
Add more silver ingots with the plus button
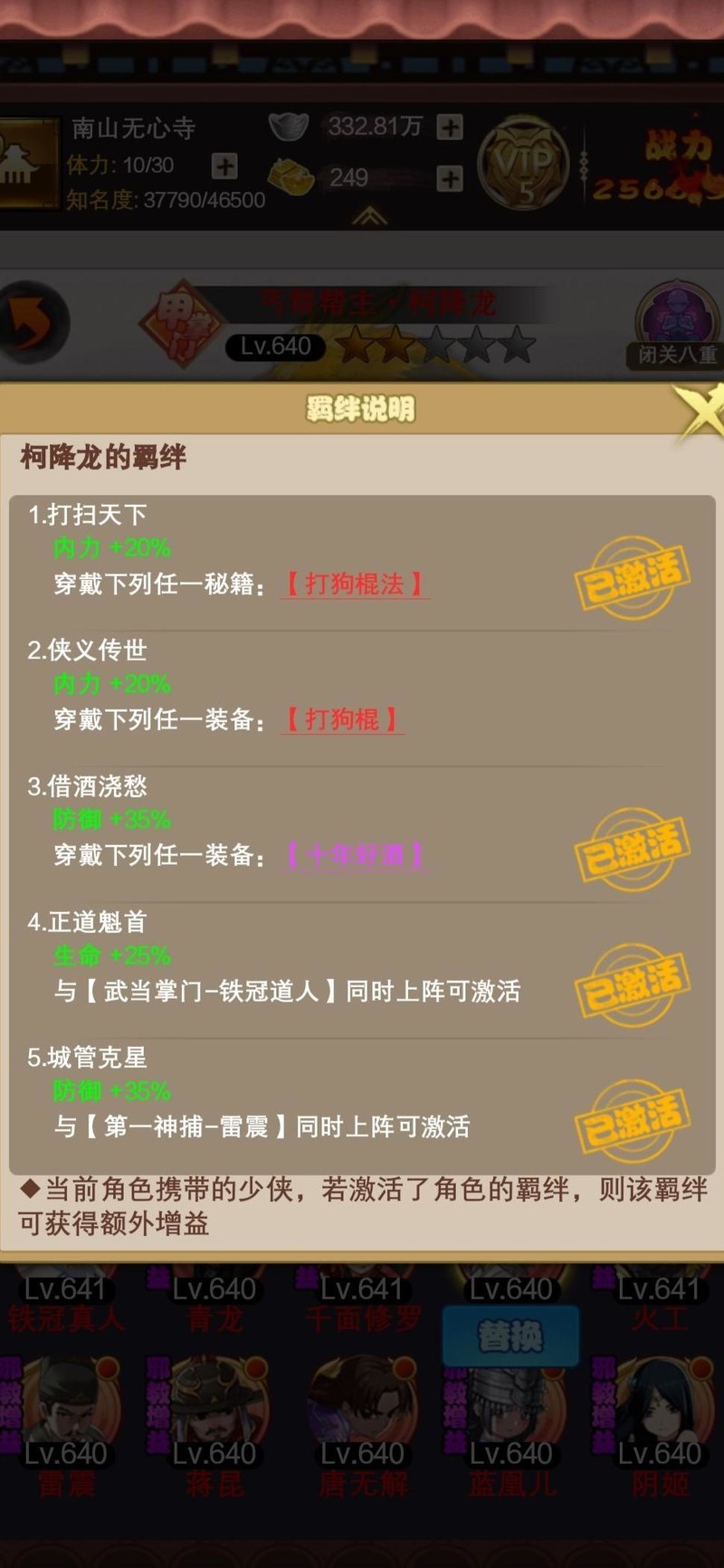pyautogui.click(x=450, y=128)
